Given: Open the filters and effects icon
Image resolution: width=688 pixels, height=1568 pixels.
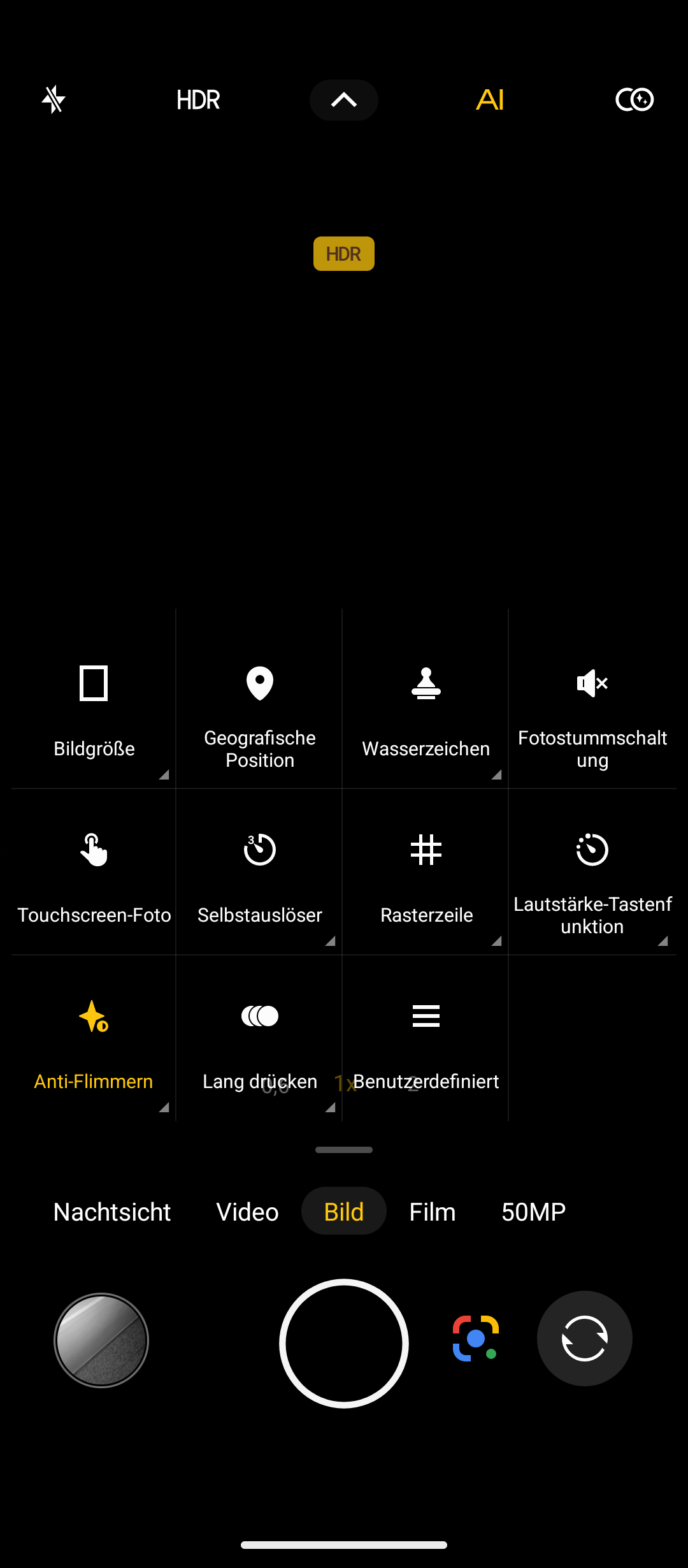Looking at the screenshot, I should [x=634, y=99].
